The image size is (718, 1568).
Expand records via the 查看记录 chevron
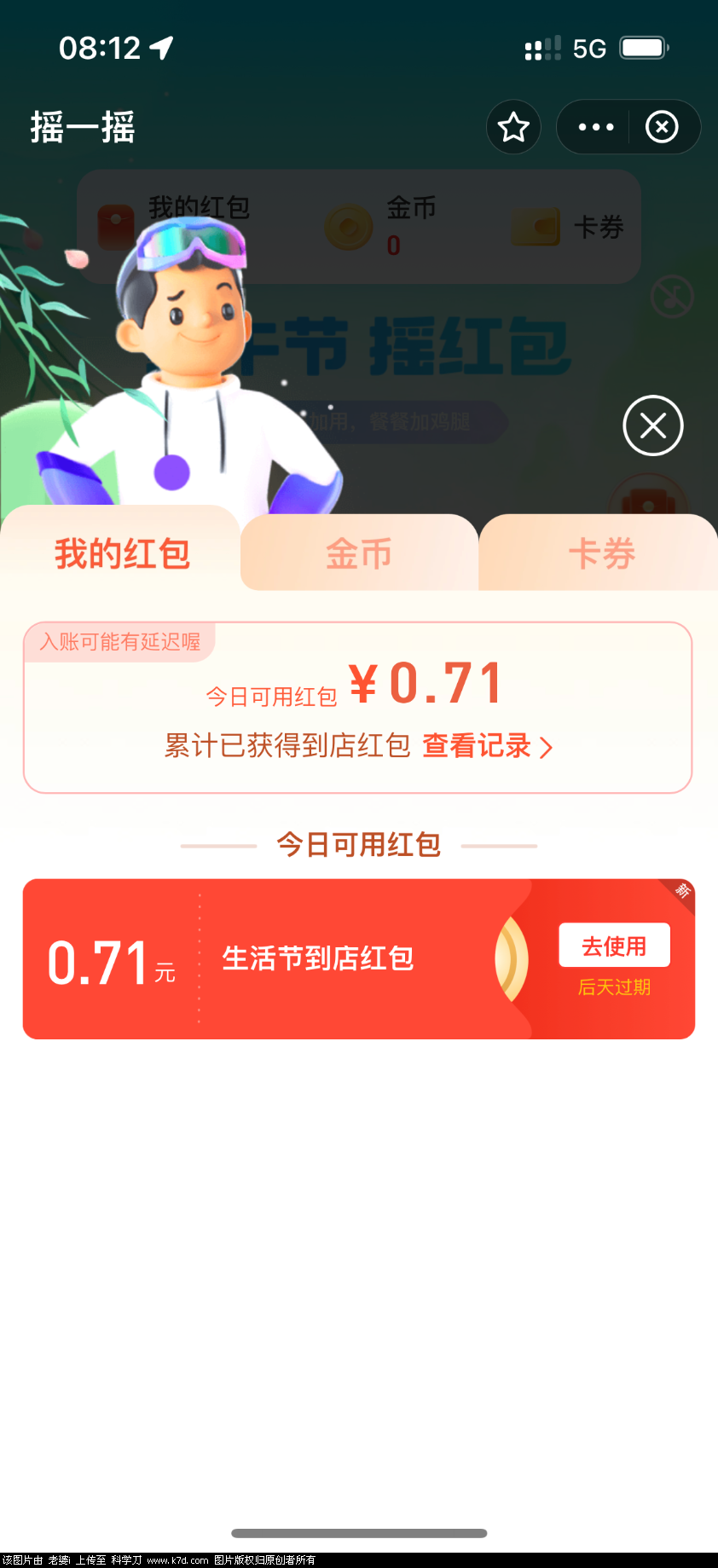click(547, 745)
